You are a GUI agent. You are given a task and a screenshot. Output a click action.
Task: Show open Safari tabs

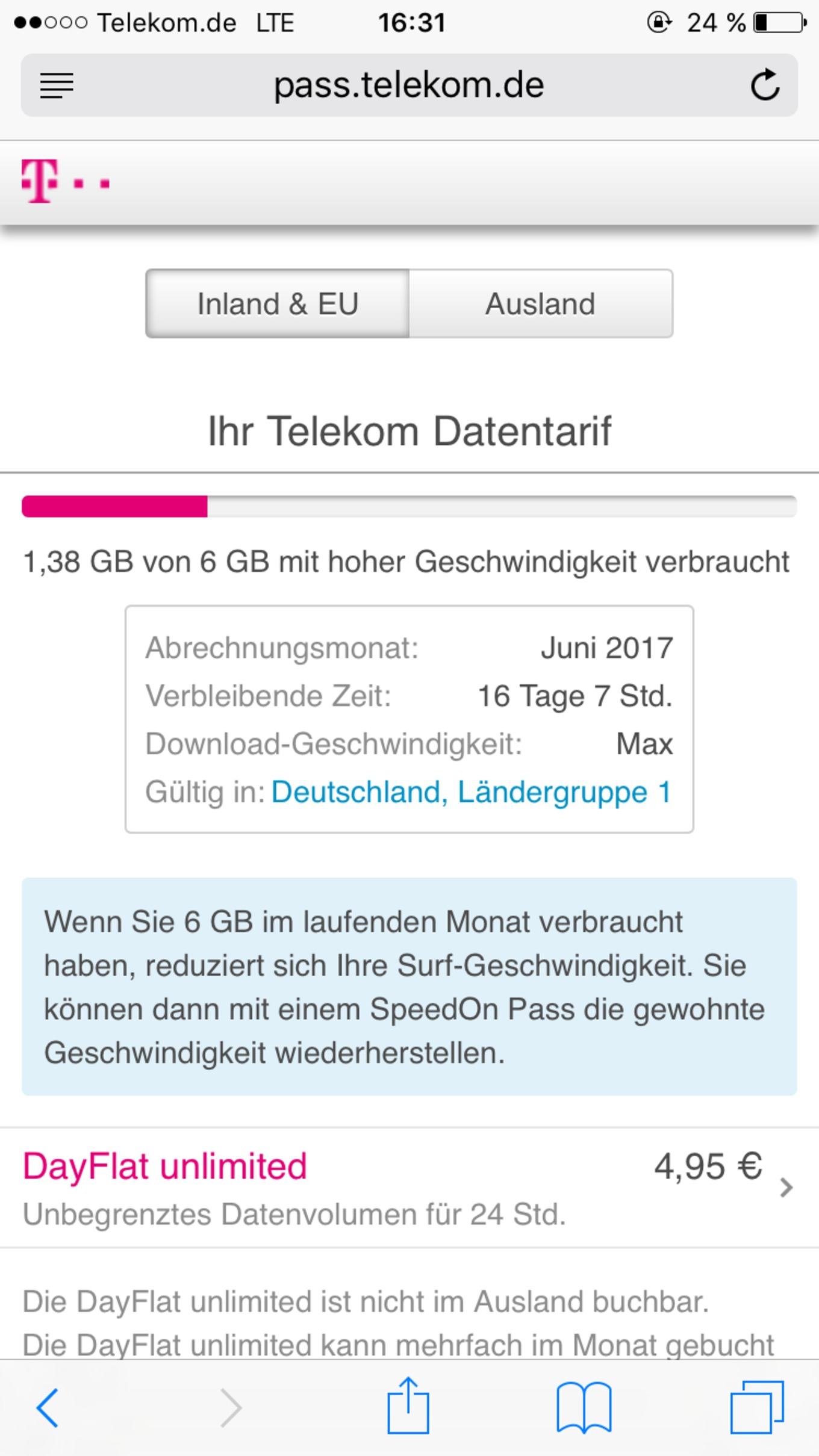(757, 1407)
